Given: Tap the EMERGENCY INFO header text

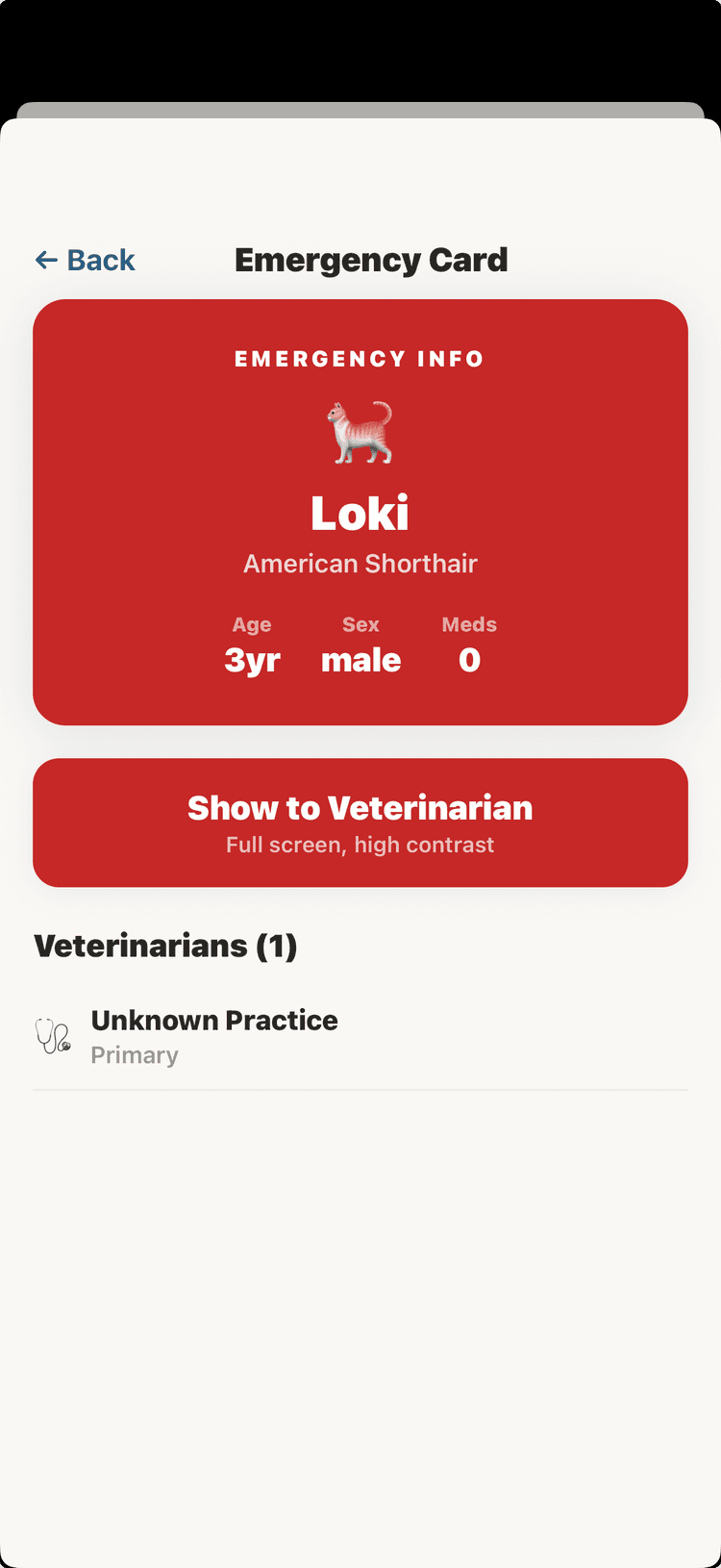Looking at the screenshot, I should point(360,358).
